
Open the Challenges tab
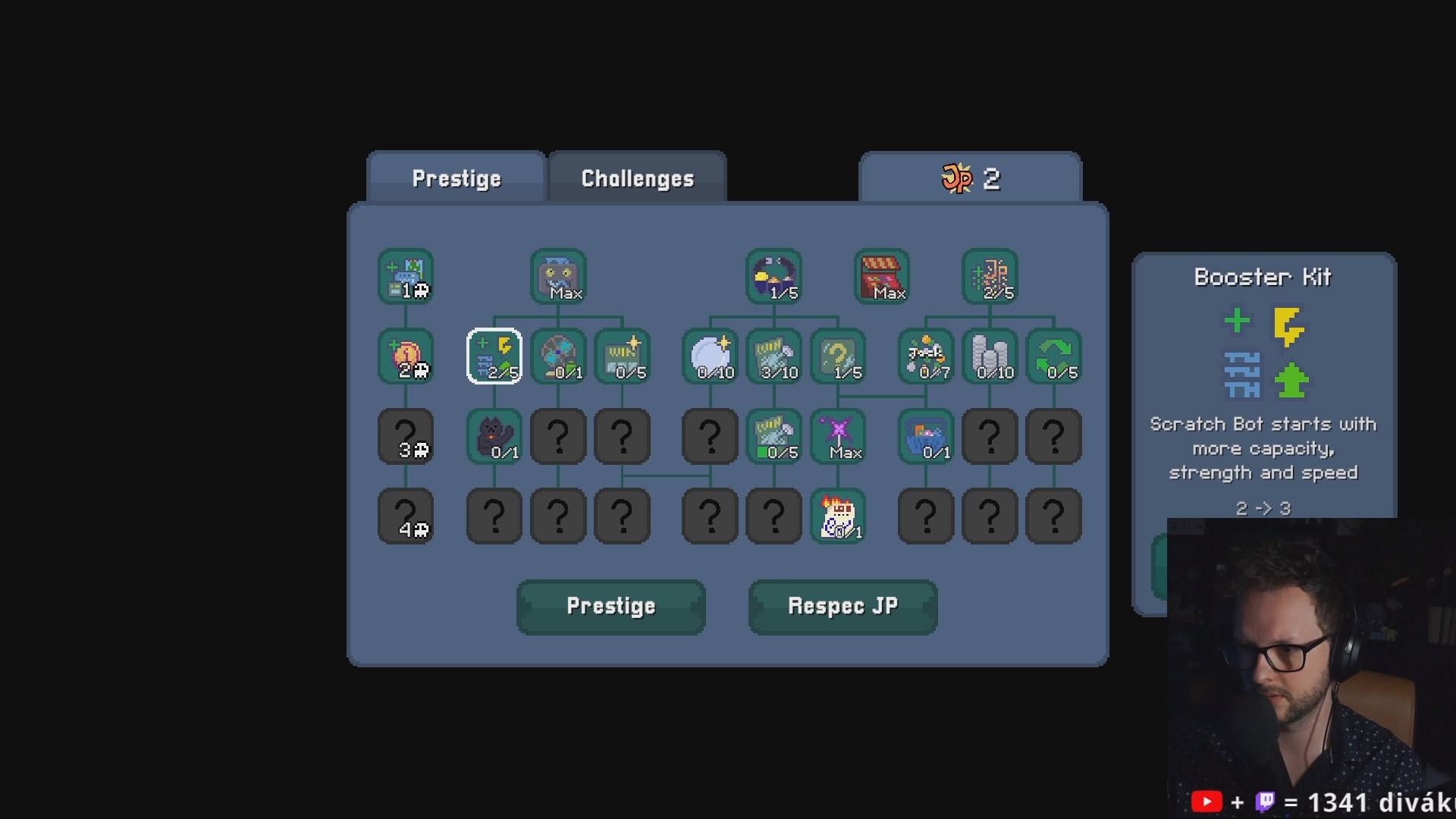coord(637,178)
